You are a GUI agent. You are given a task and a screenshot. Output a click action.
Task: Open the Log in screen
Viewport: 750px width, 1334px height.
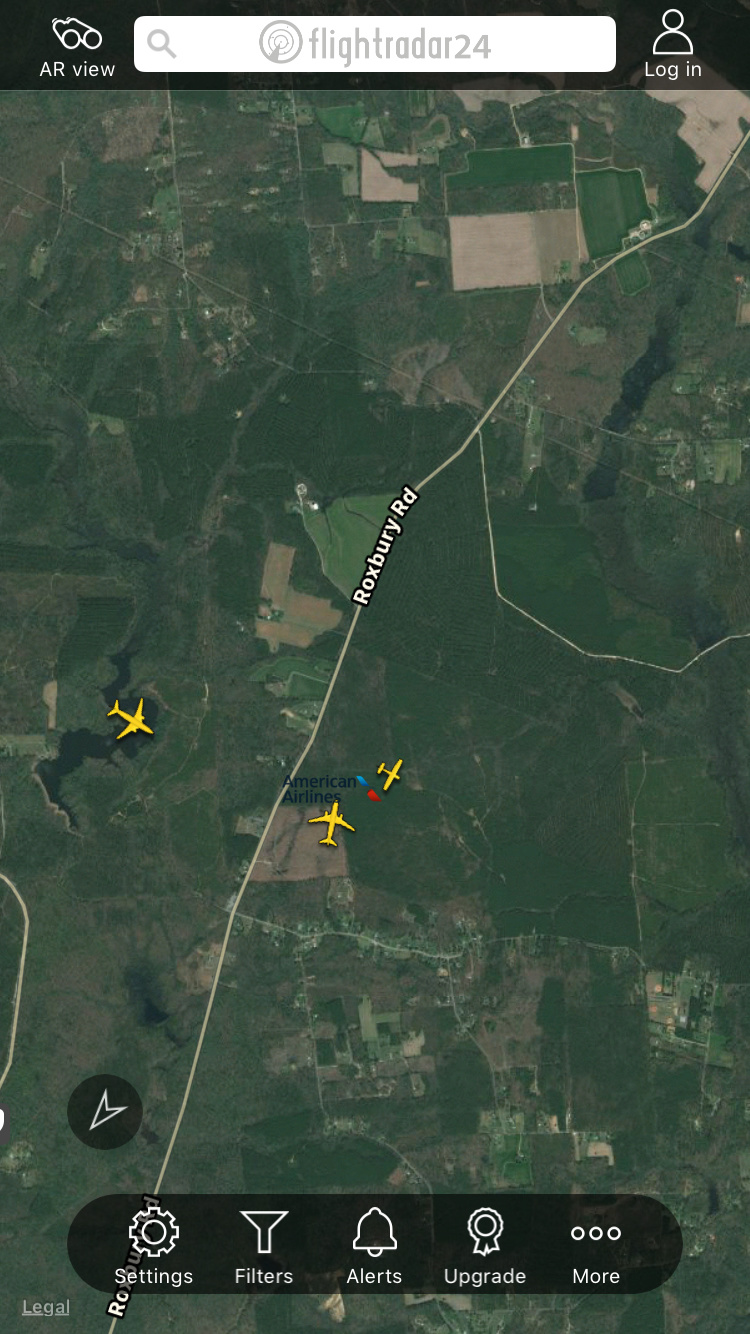672,46
